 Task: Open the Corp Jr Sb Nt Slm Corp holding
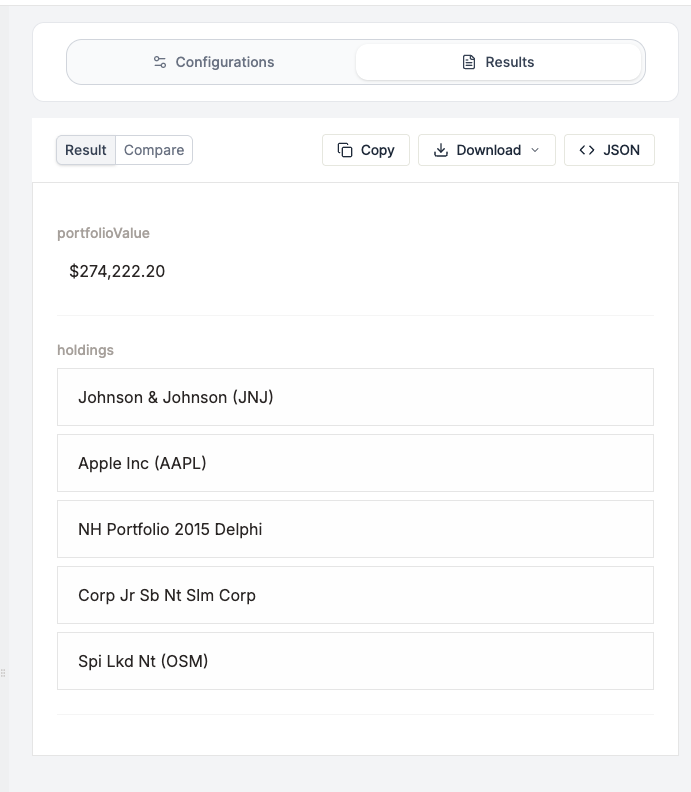coord(355,595)
